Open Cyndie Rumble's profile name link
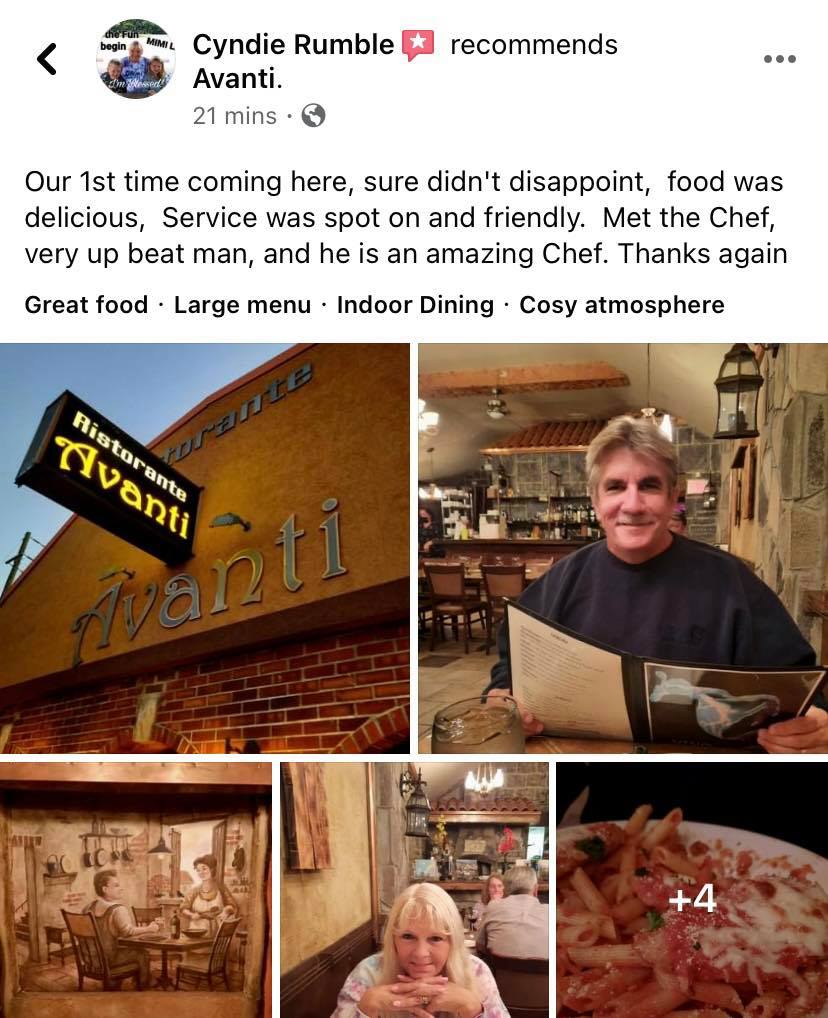 [x=292, y=45]
